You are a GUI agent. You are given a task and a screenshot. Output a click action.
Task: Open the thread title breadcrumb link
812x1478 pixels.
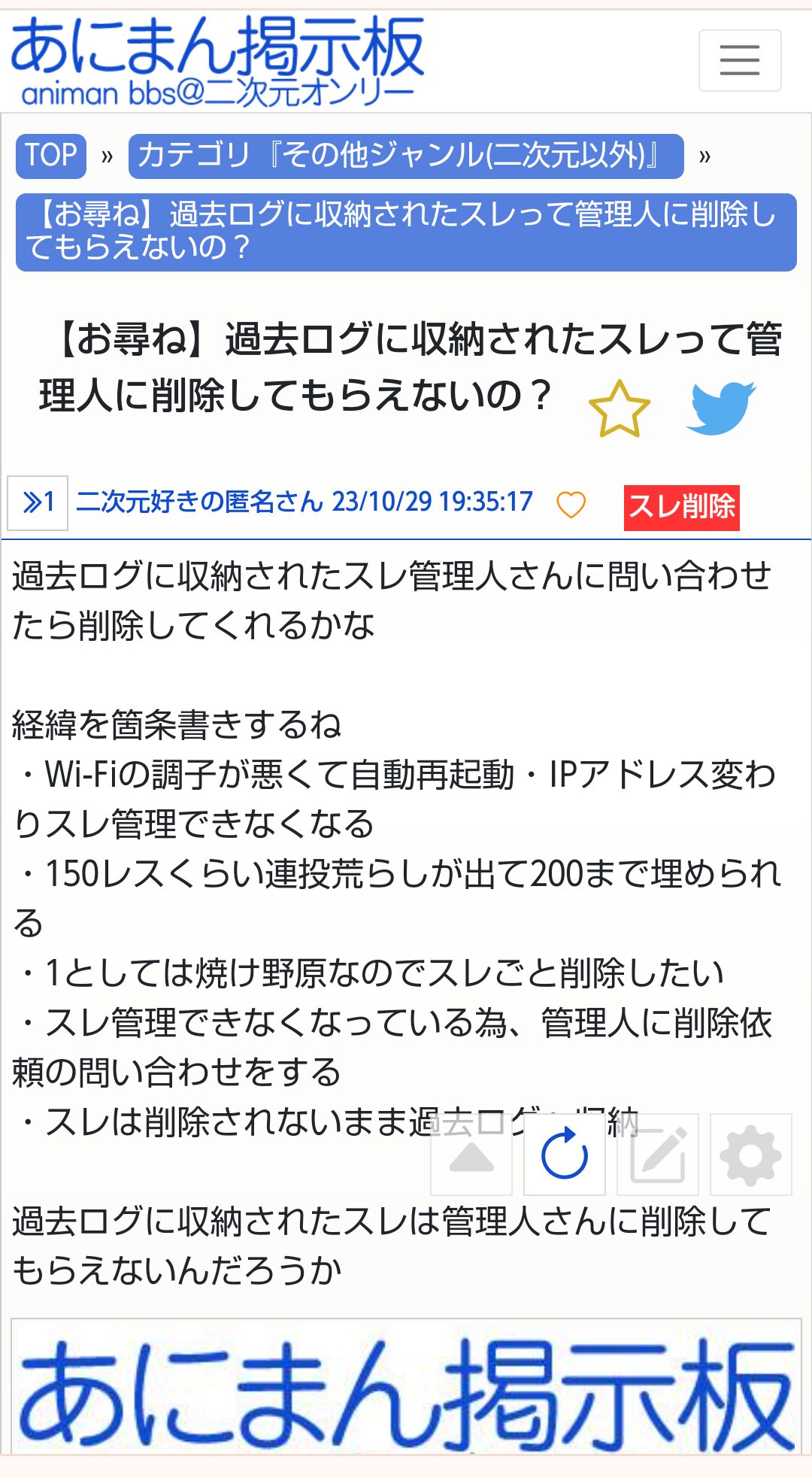click(406, 232)
